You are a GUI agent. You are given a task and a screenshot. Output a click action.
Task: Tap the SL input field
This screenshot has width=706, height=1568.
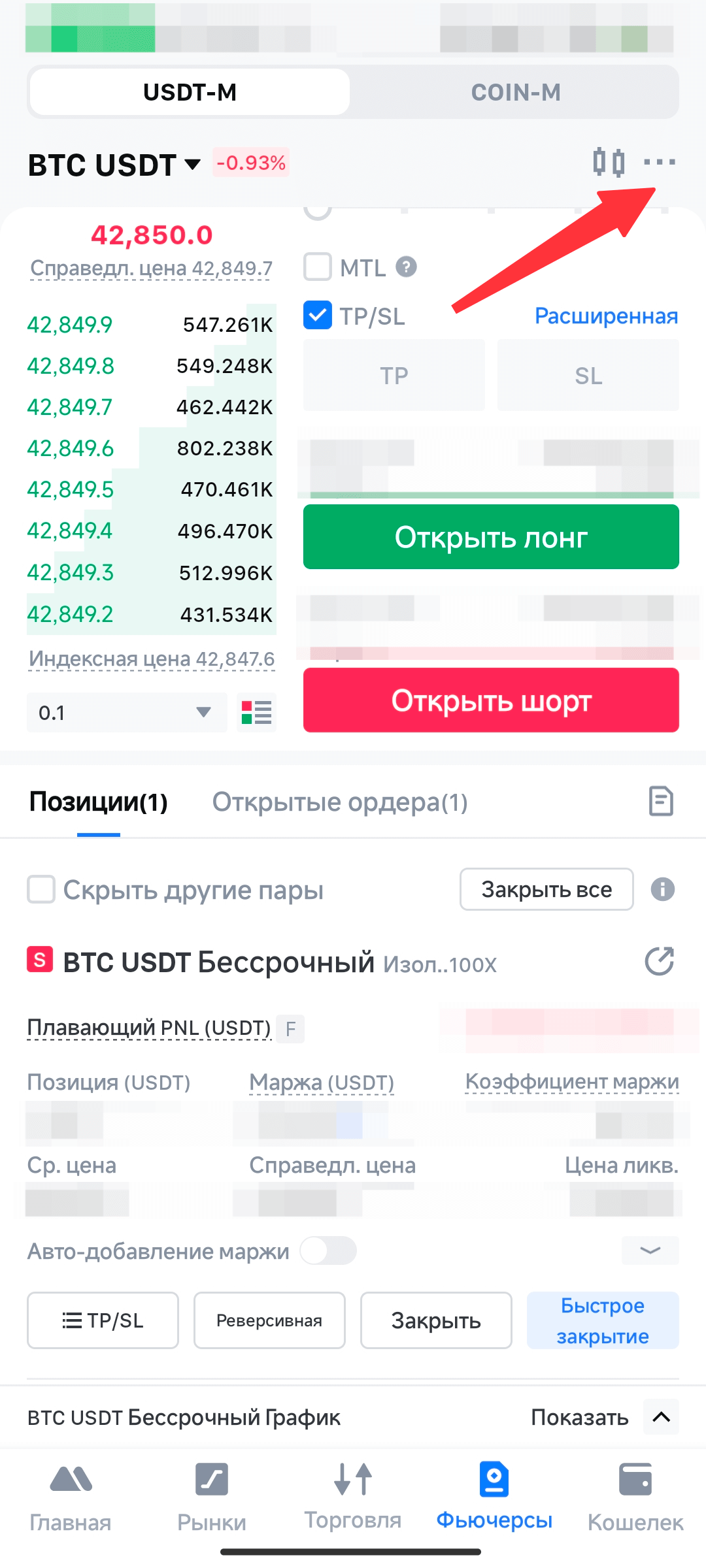588,376
